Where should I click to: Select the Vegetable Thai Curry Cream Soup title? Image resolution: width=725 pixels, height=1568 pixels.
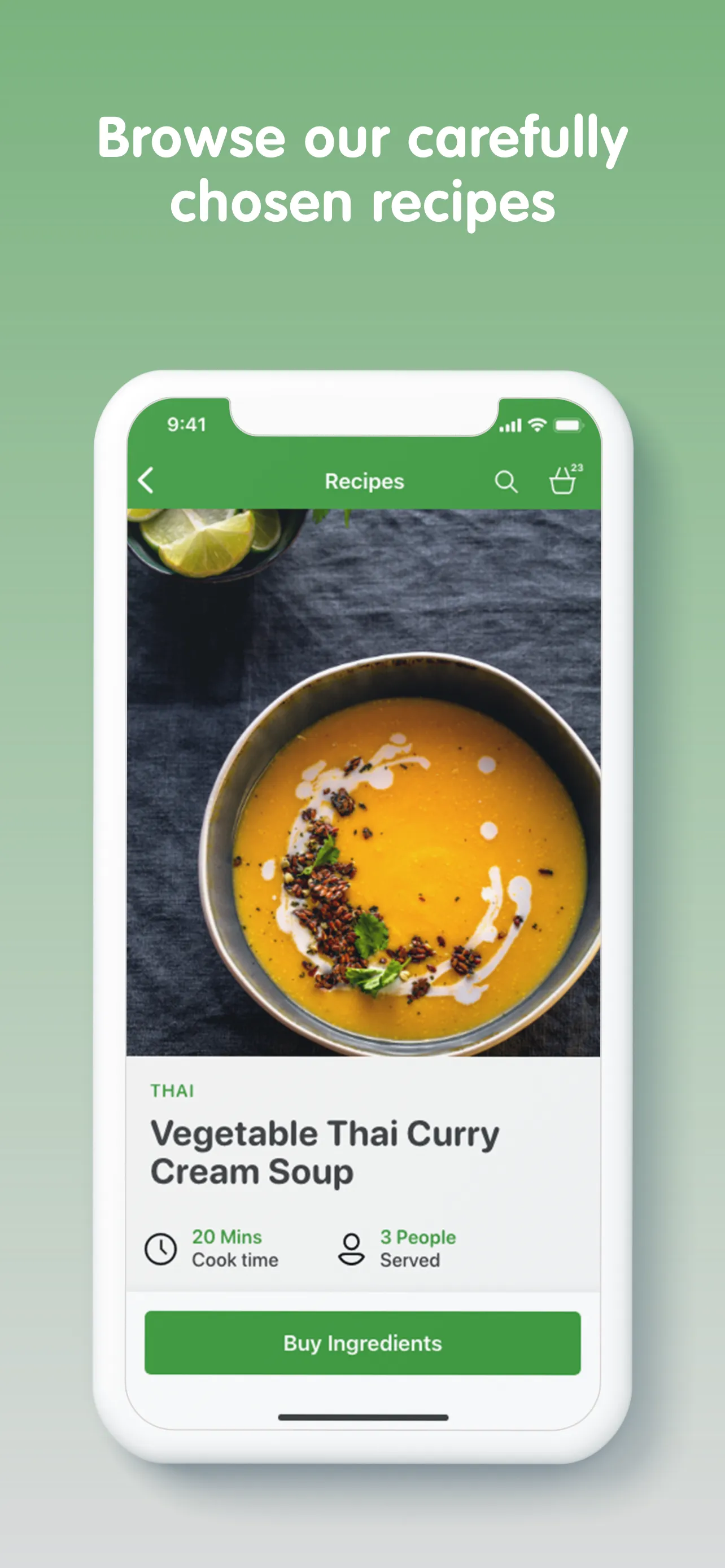click(326, 1150)
